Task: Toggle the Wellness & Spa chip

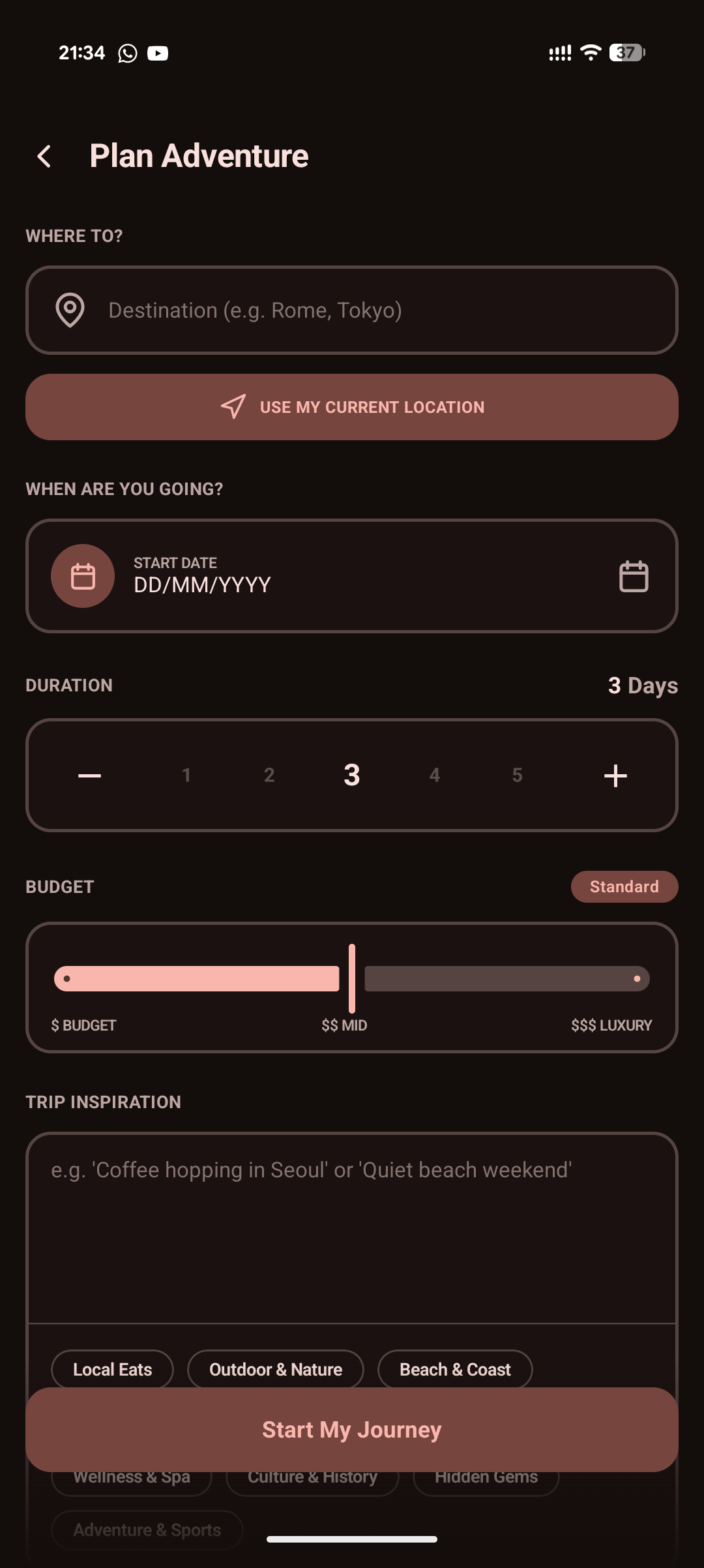Action: (131, 1476)
